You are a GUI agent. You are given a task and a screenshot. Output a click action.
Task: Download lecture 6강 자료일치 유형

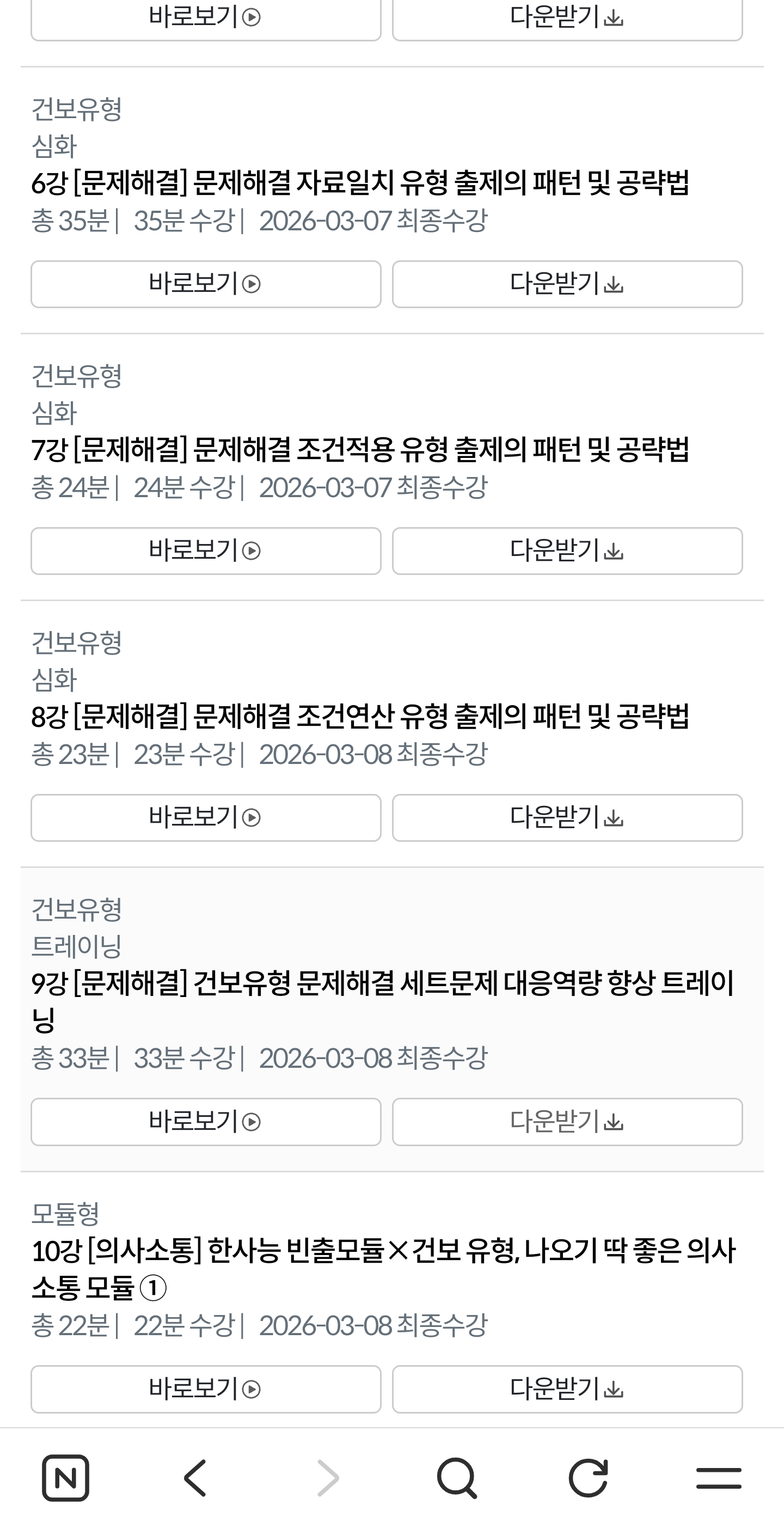point(567,284)
